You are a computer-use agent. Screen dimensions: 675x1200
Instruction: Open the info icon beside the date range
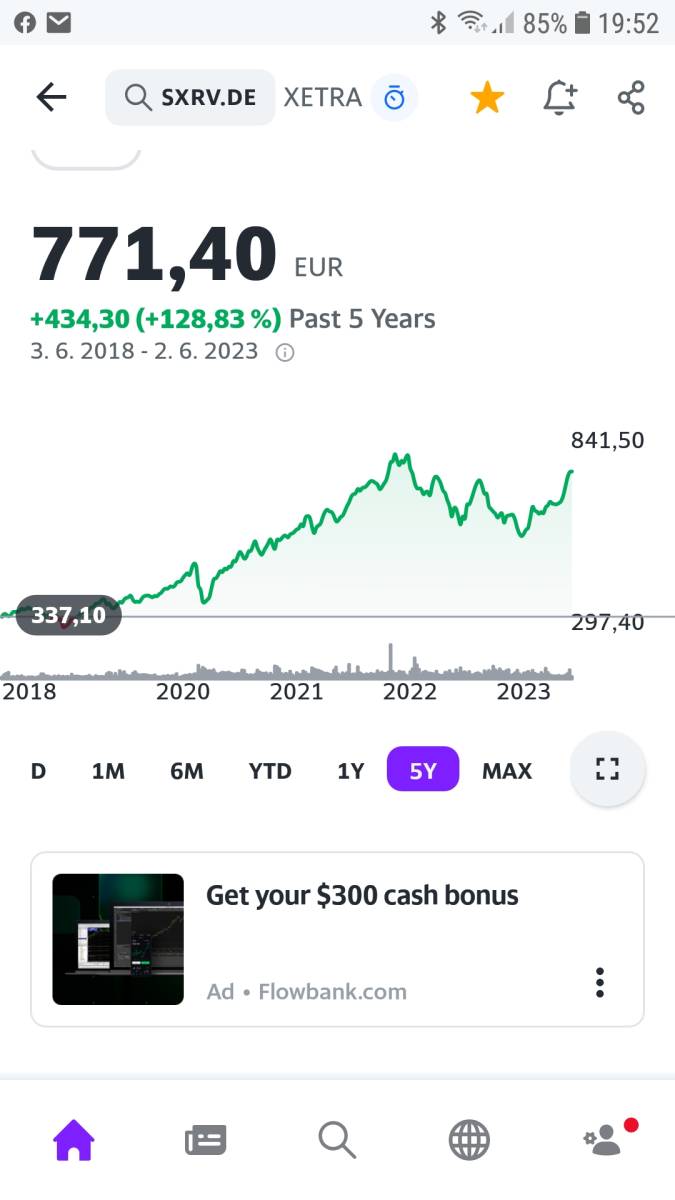(285, 353)
